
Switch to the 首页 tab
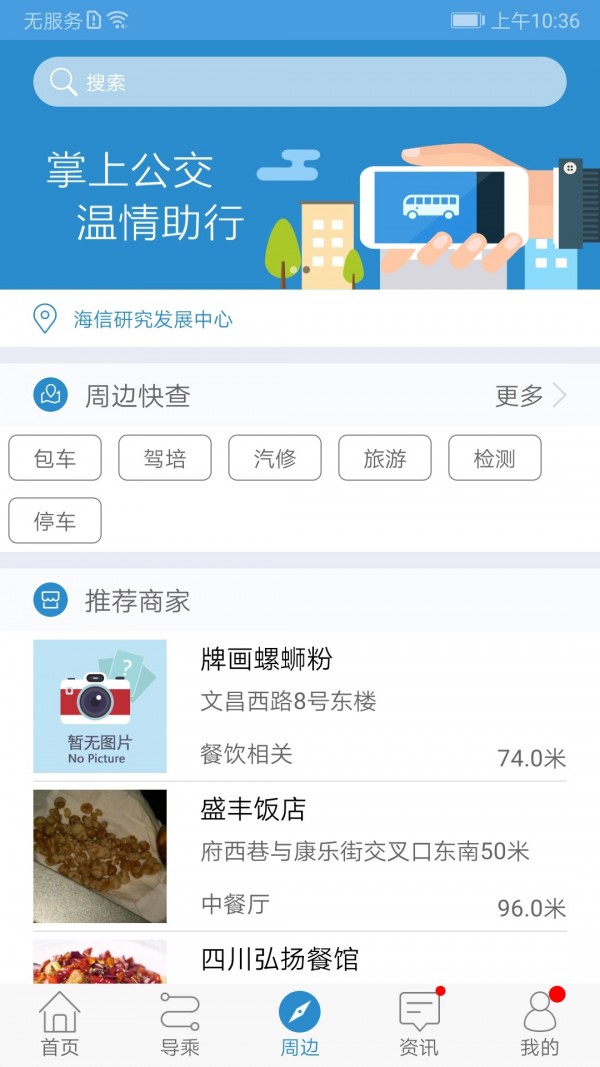click(x=60, y=1025)
